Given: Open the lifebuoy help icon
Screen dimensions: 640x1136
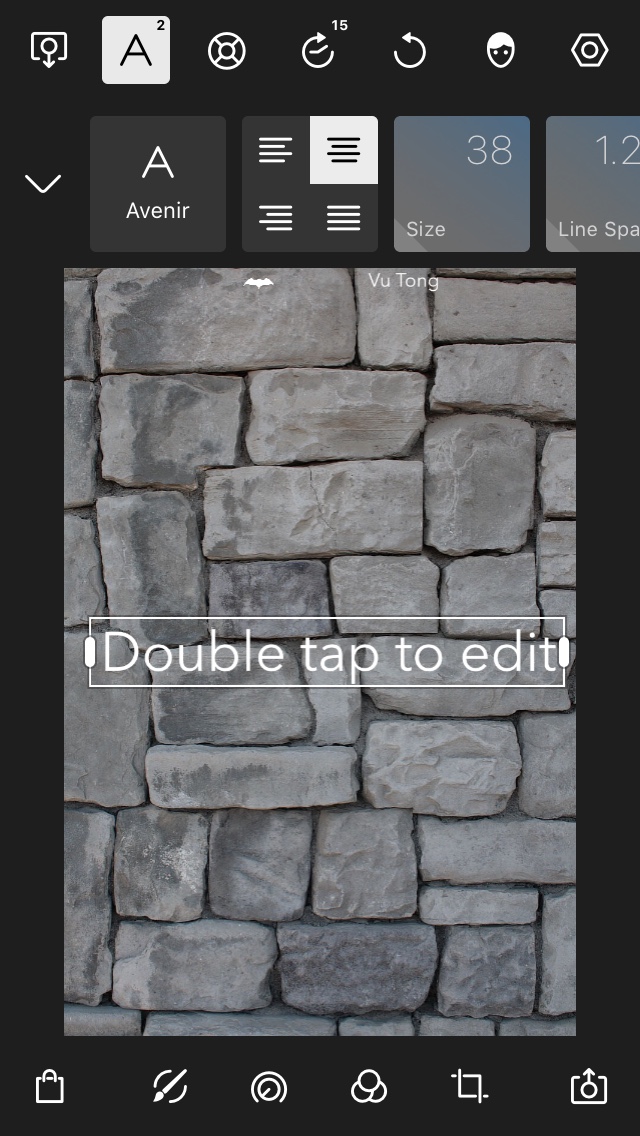Looking at the screenshot, I should (x=226, y=50).
